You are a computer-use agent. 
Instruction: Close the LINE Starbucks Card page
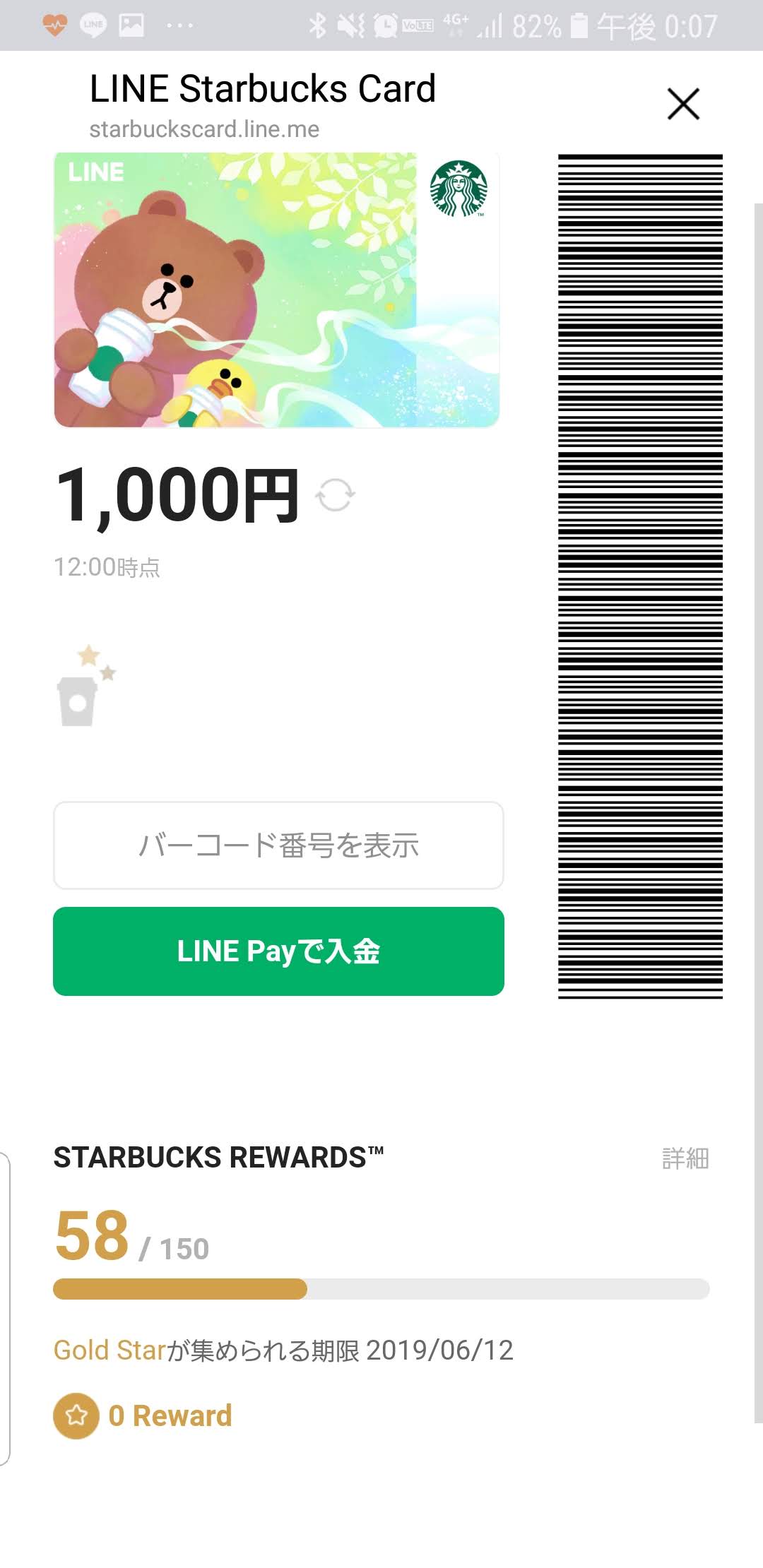[682, 105]
